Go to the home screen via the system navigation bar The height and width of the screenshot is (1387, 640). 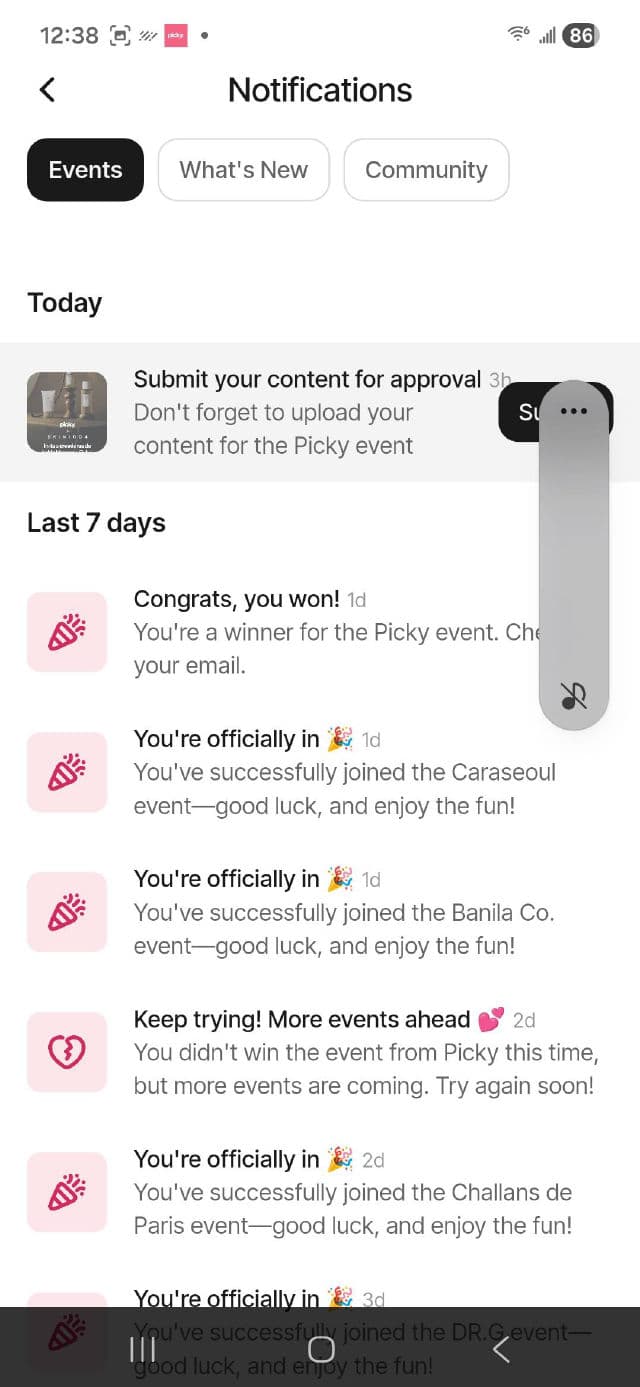click(x=320, y=1350)
